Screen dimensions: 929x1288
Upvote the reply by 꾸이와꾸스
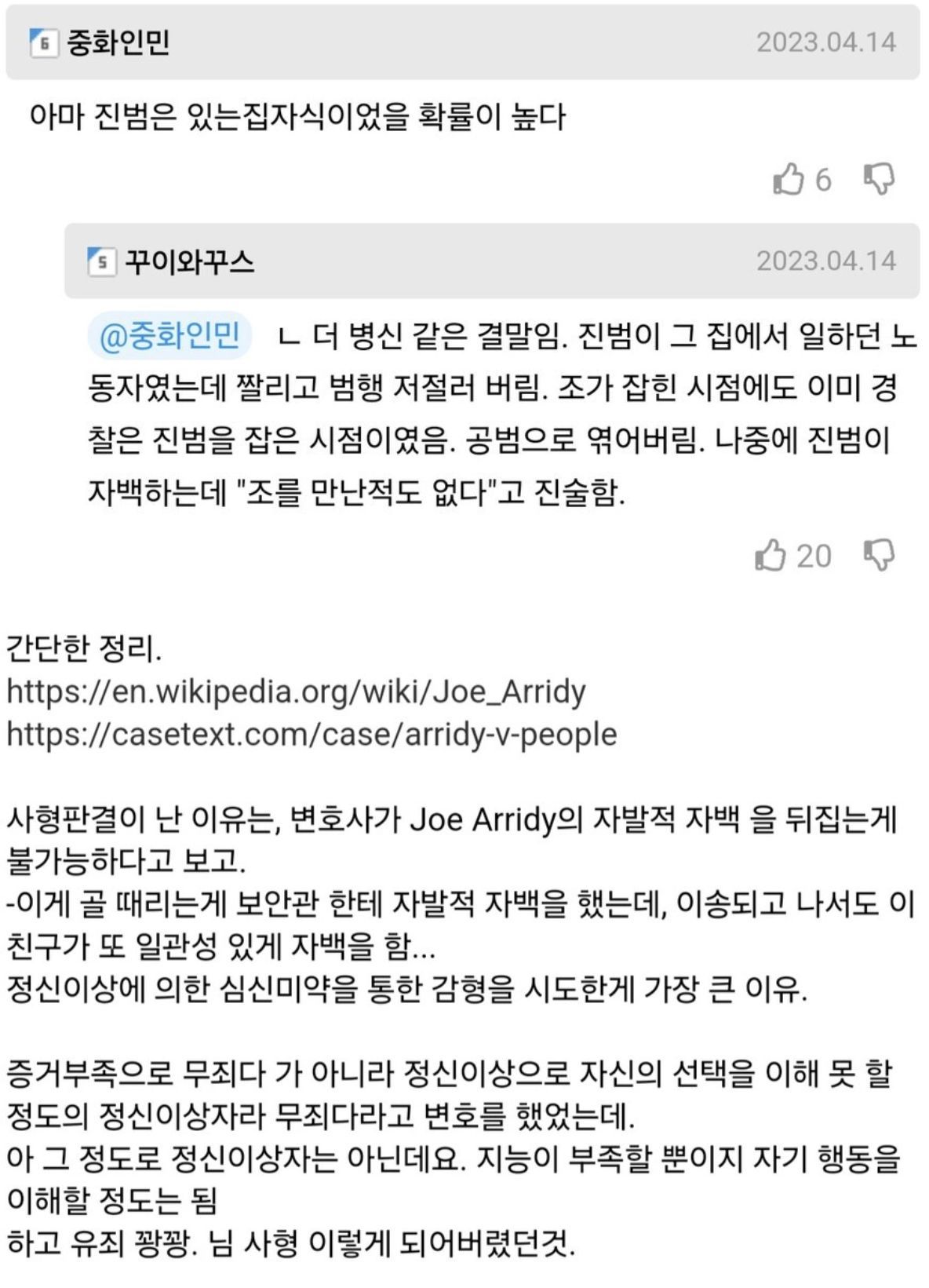(771, 556)
